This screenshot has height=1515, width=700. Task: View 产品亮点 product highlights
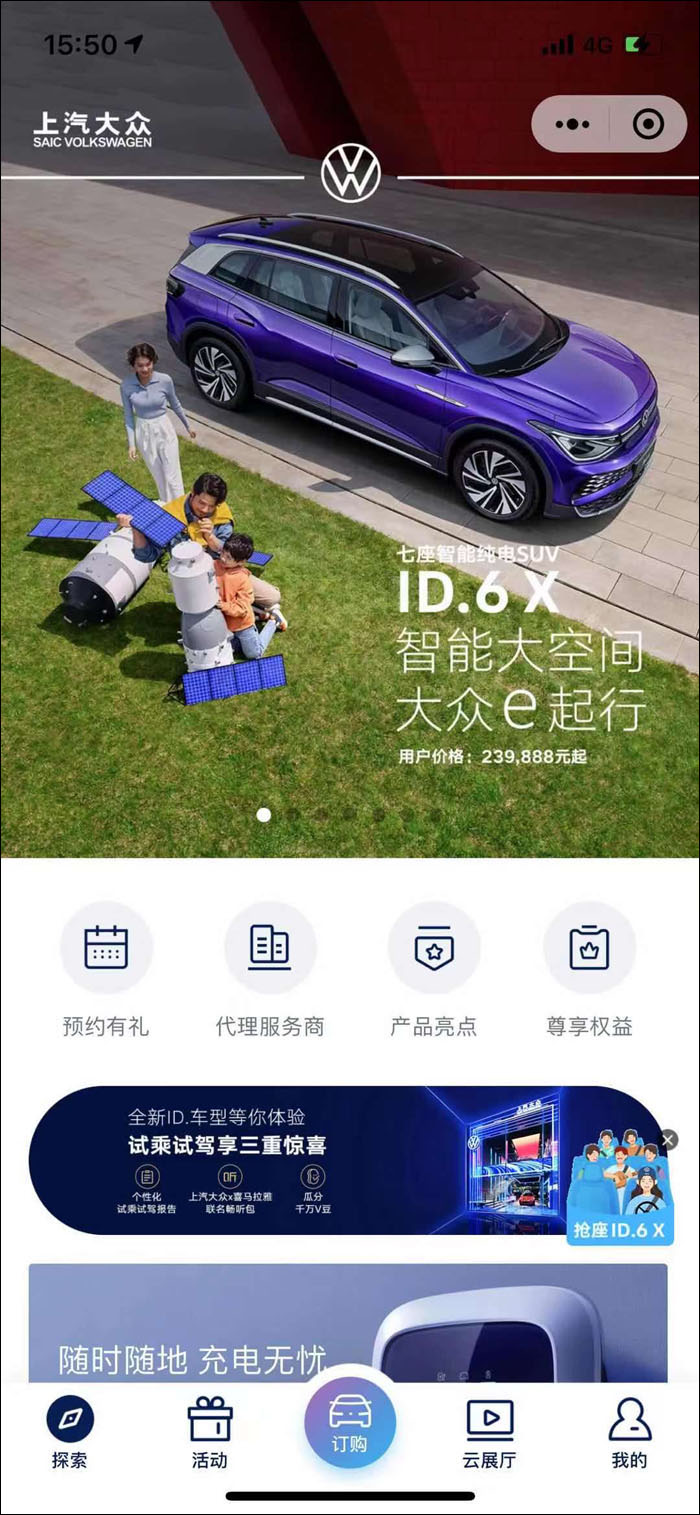433,969
